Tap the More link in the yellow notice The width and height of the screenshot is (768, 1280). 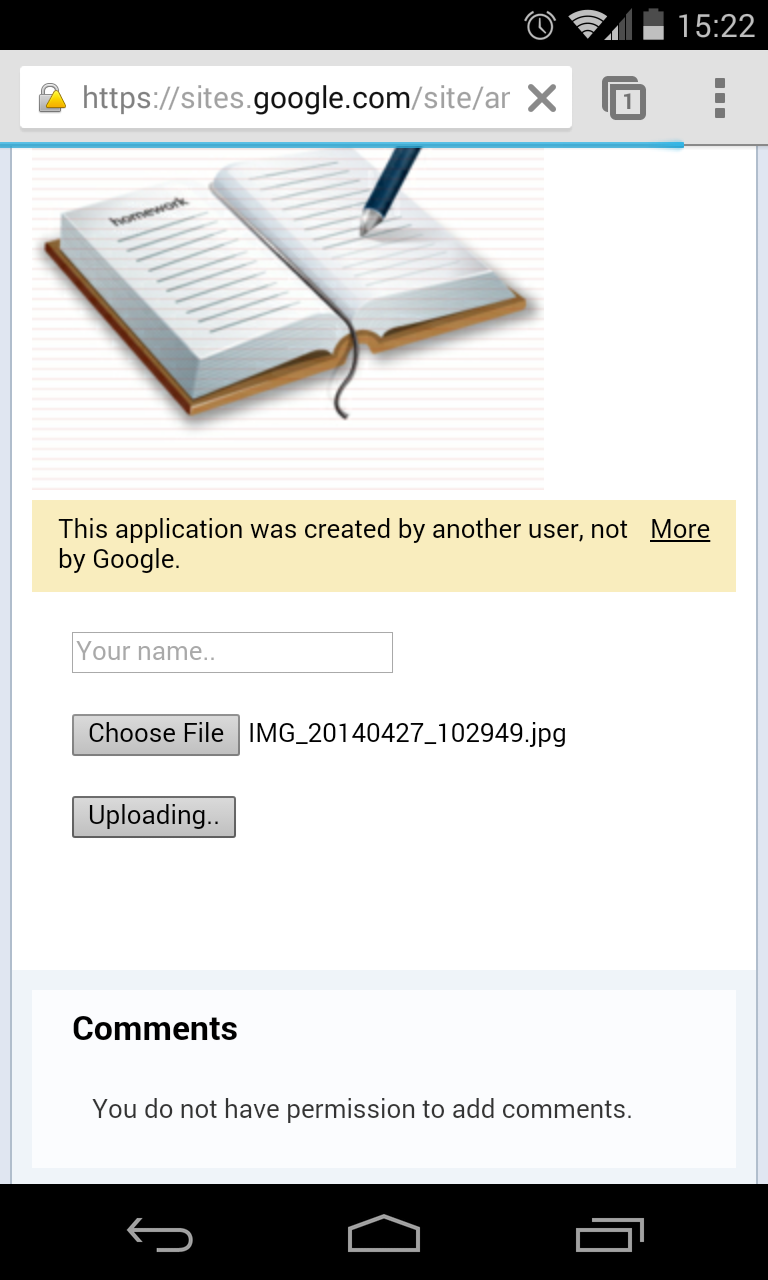click(680, 530)
